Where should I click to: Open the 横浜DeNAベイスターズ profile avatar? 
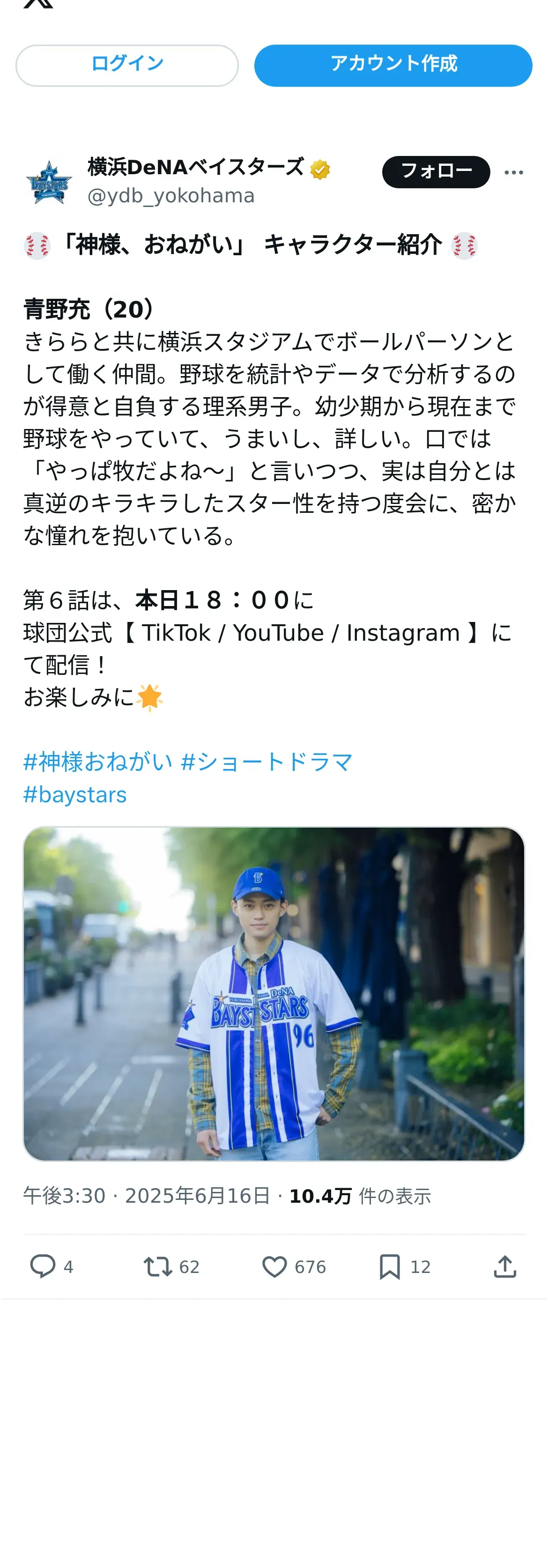[x=49, y=182]
